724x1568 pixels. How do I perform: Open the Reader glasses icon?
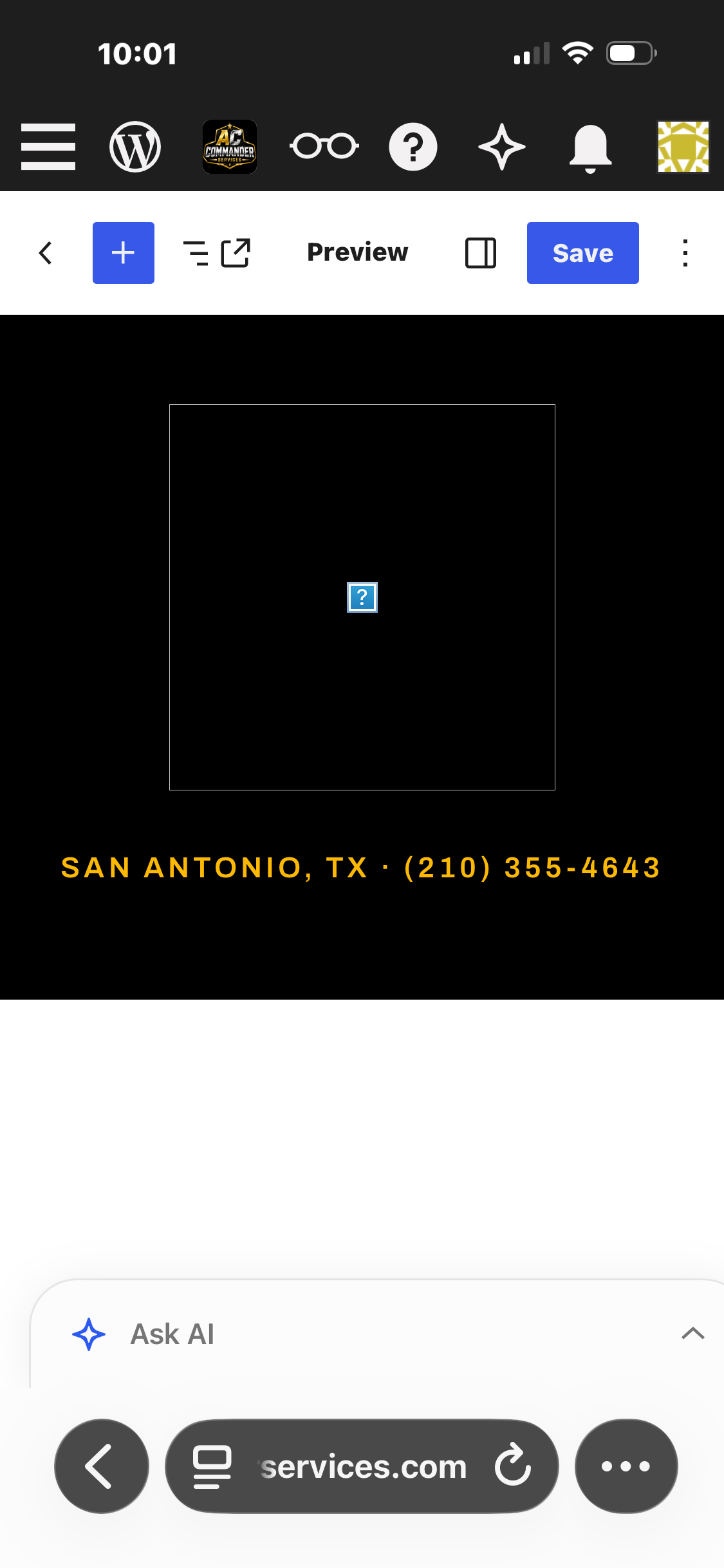pyautogui.click(x=324, y=146)
